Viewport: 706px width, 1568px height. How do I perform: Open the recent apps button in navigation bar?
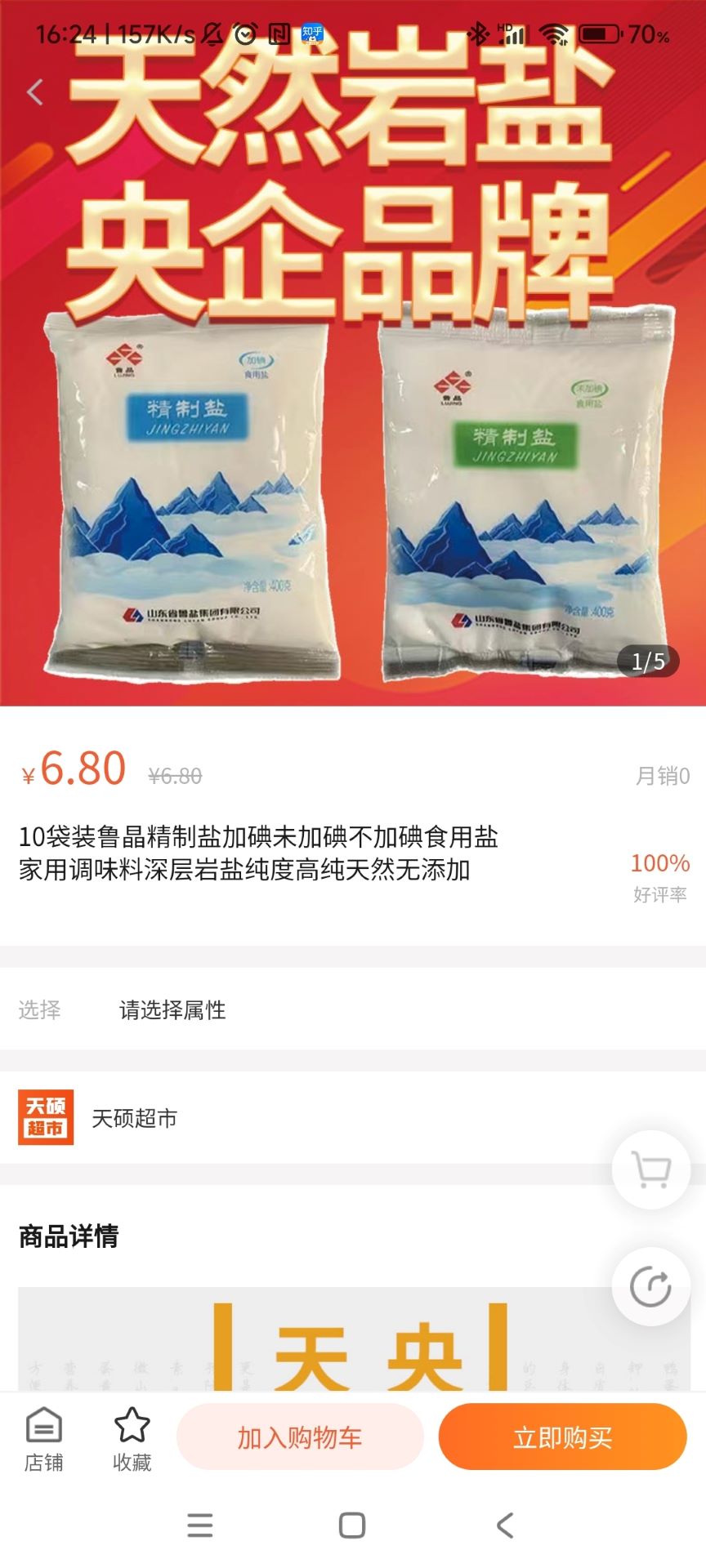click(199, 1526)
